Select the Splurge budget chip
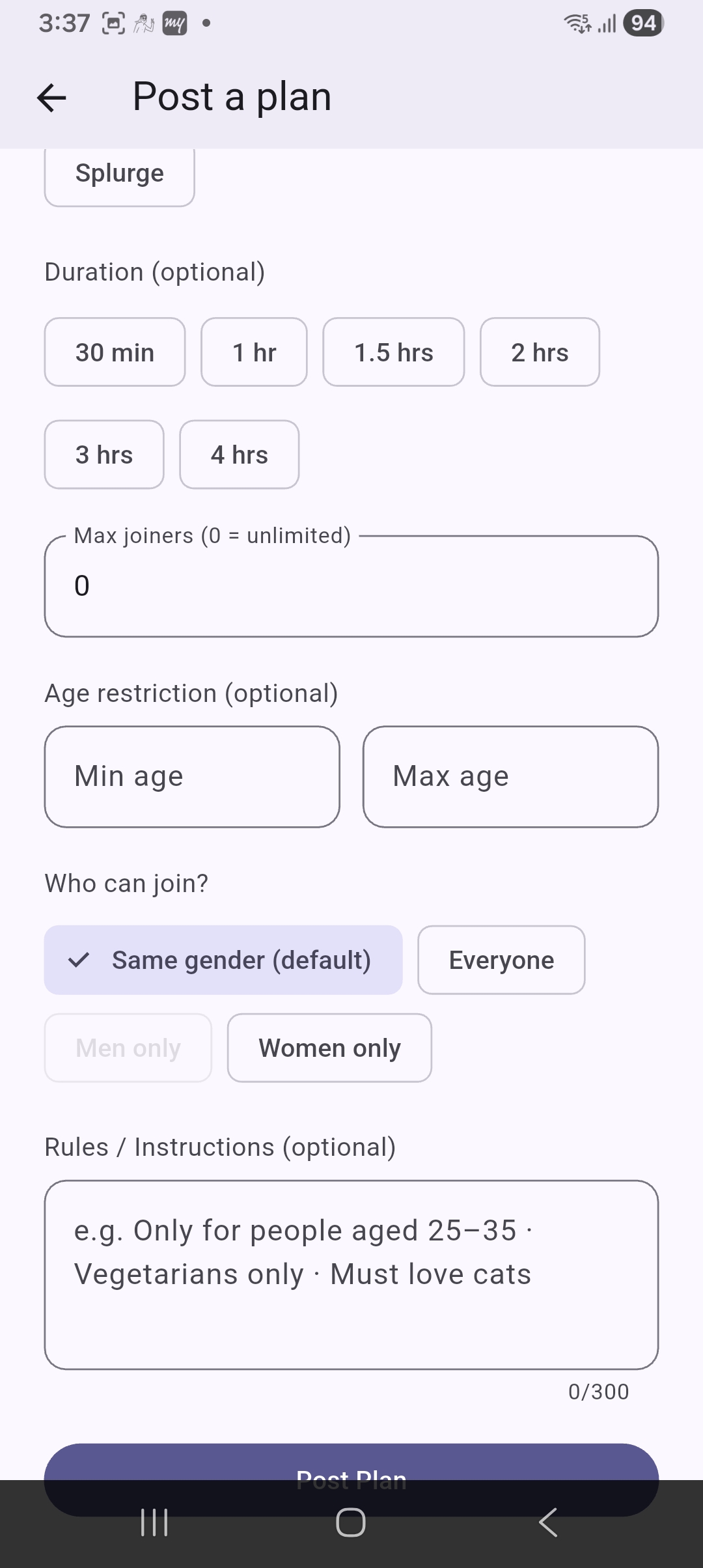 (x=119, y=173)
